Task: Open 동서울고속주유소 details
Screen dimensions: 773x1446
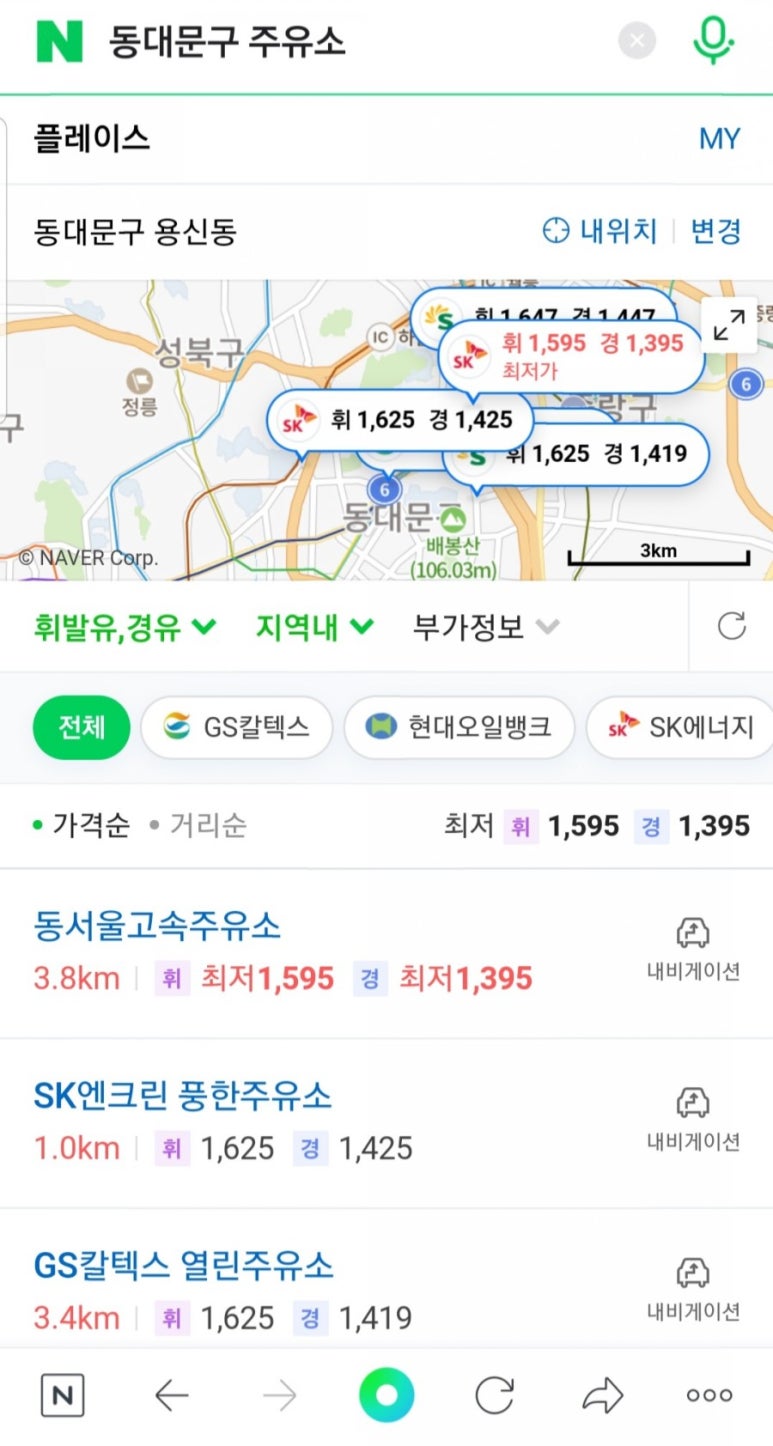Action: 157,926
